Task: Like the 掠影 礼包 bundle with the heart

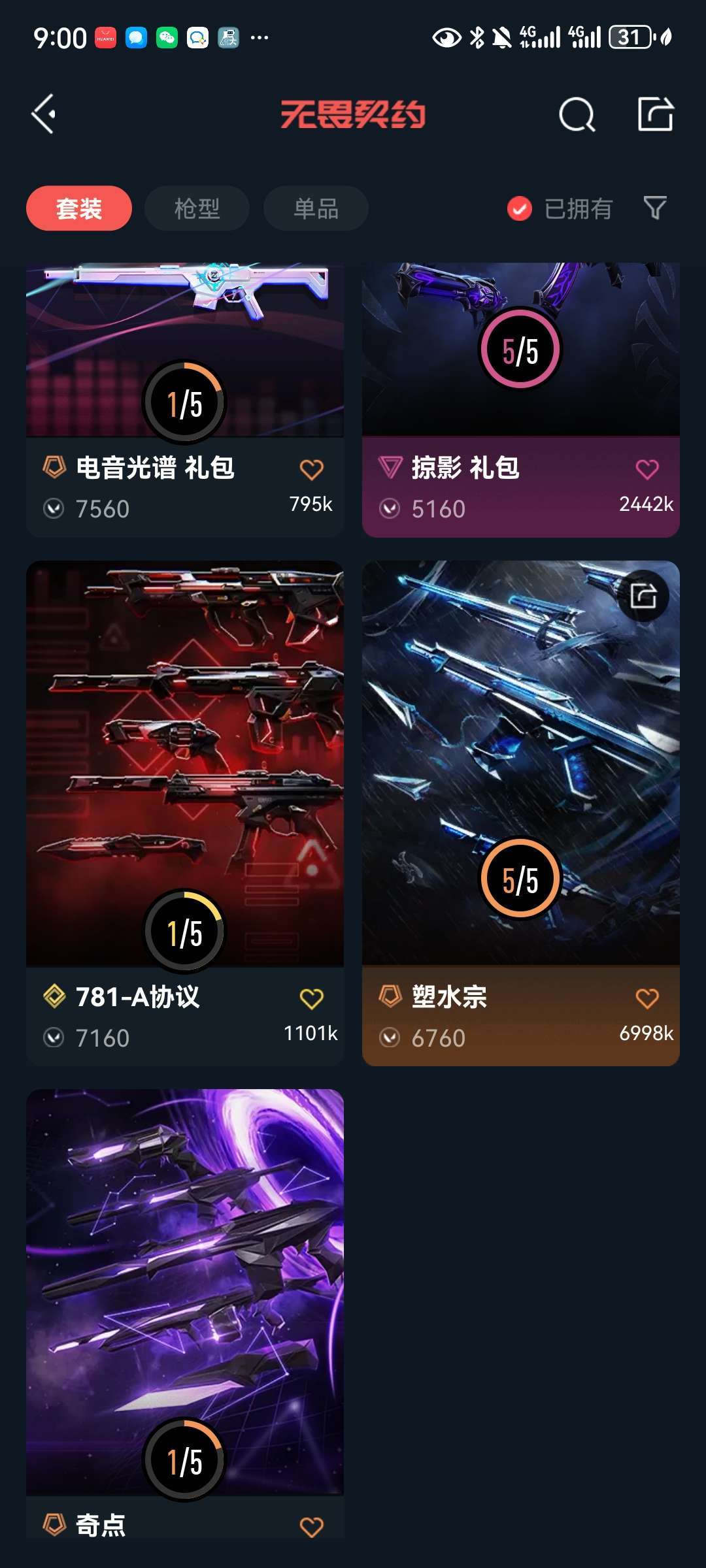Action: tap(647, 469)
